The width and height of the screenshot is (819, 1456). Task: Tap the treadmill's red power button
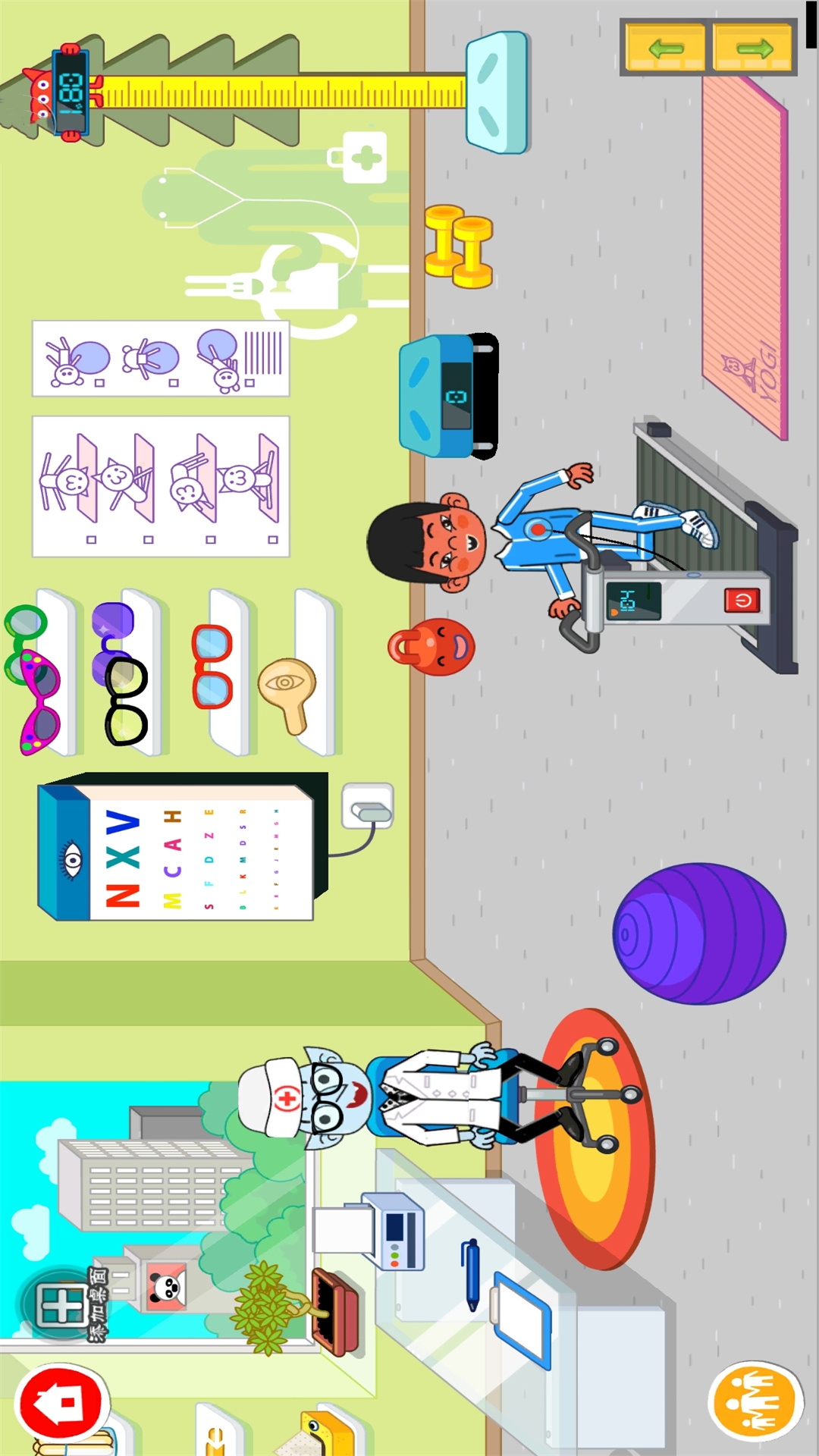[742, 601]
